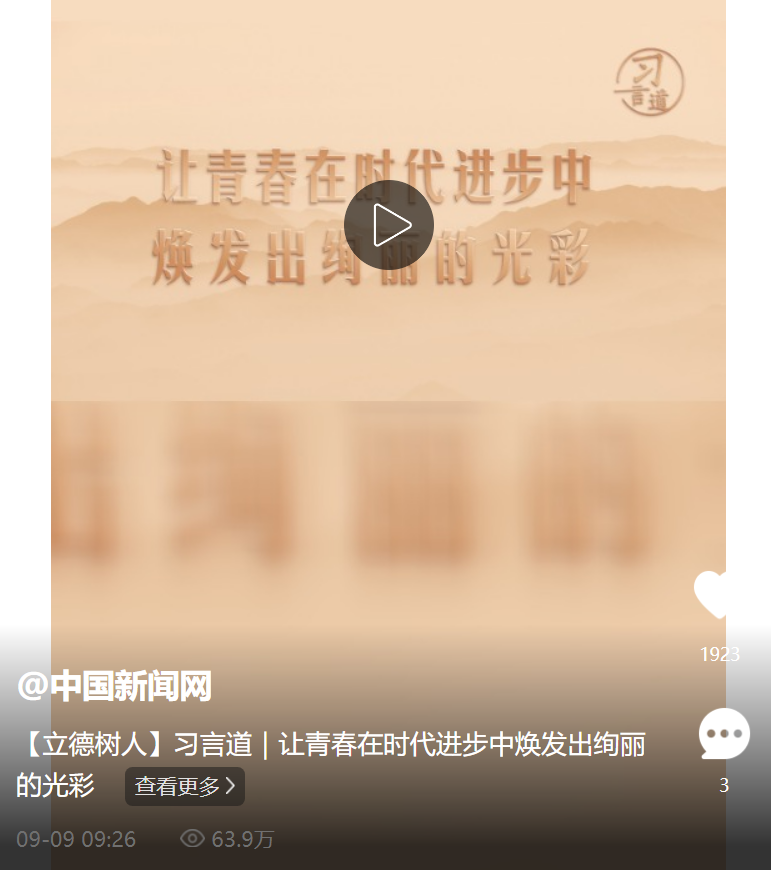Open the @中国新闻网 profile
The height and width of the screenshot is (870, 771).
pos(114,687)
